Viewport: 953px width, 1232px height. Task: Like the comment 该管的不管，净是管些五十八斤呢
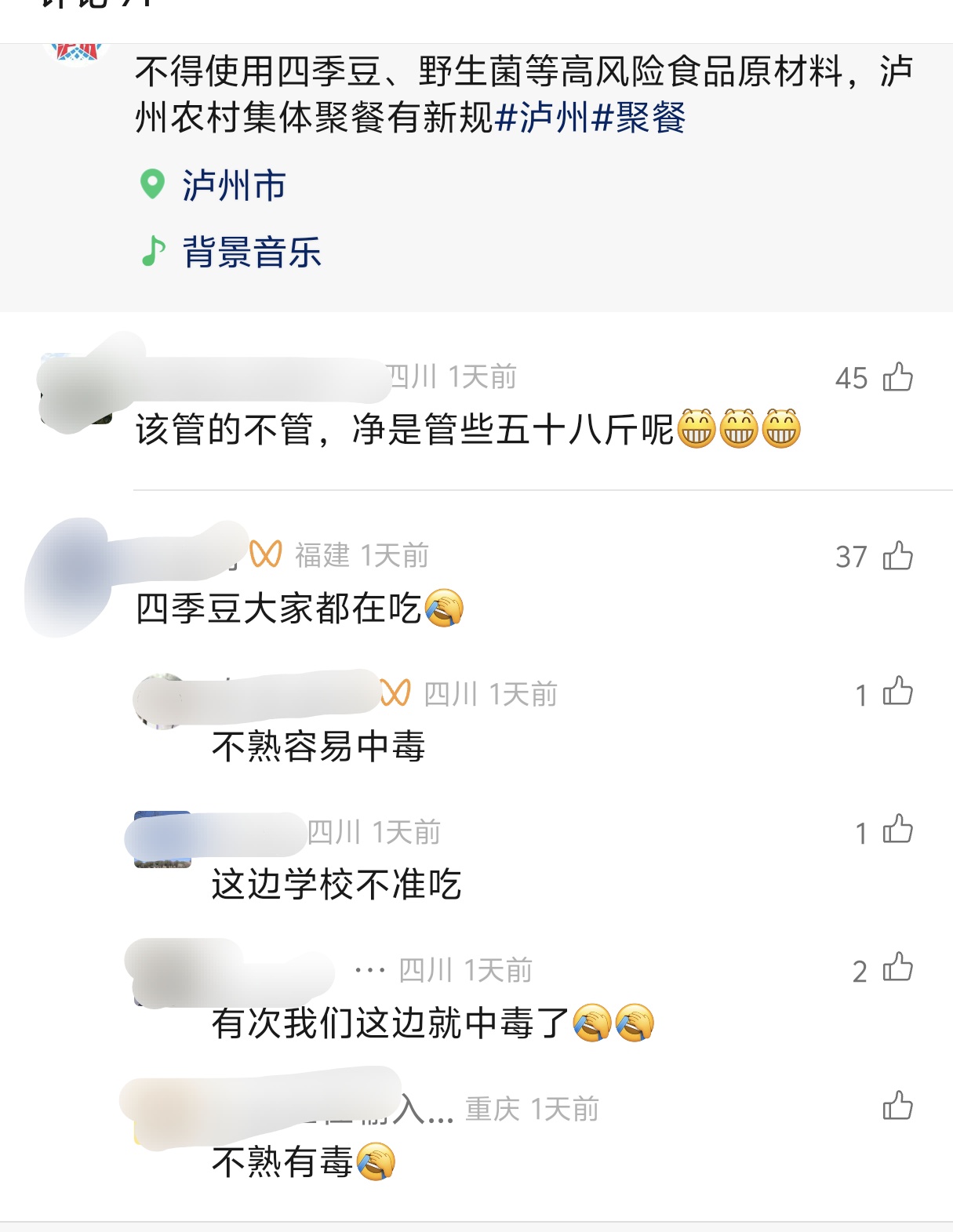[897, 377]
